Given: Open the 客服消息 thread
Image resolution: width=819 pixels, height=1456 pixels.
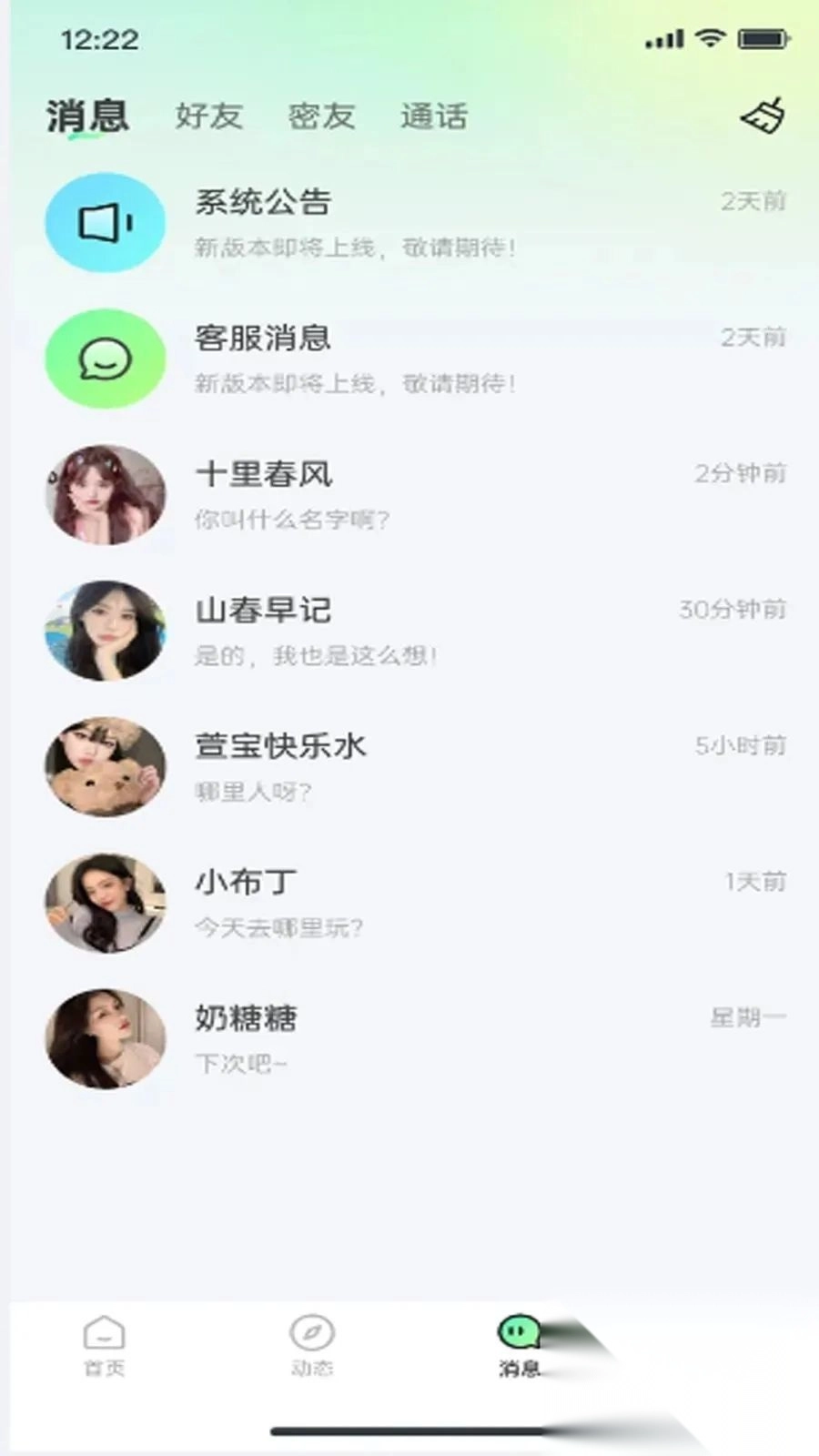Looking at the screenshot, I should click(409, 359).
